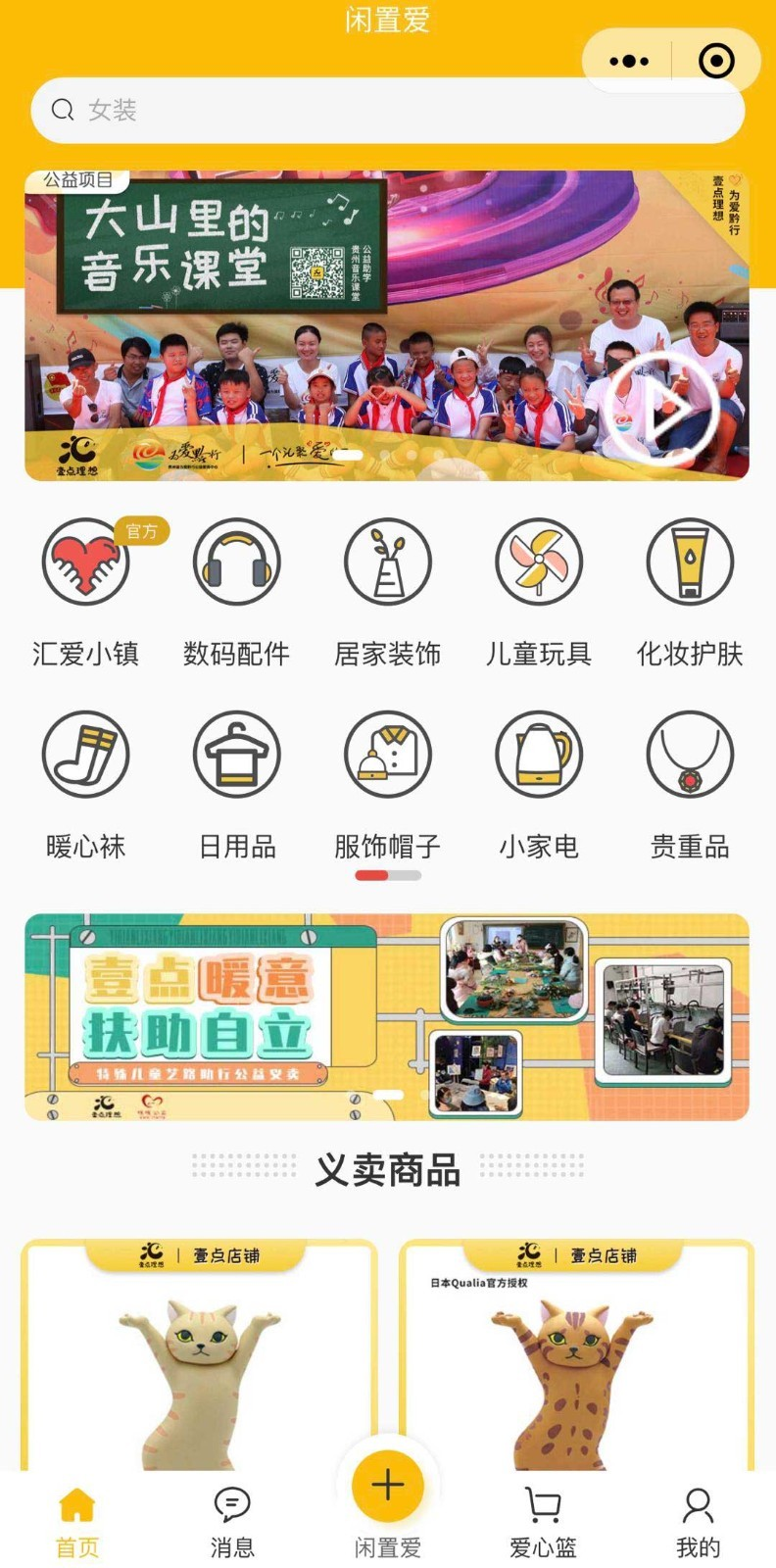This screenshot has height=1568, width=776.
Task: Switch to the 消息 tab
Action: coord(232,1521)
